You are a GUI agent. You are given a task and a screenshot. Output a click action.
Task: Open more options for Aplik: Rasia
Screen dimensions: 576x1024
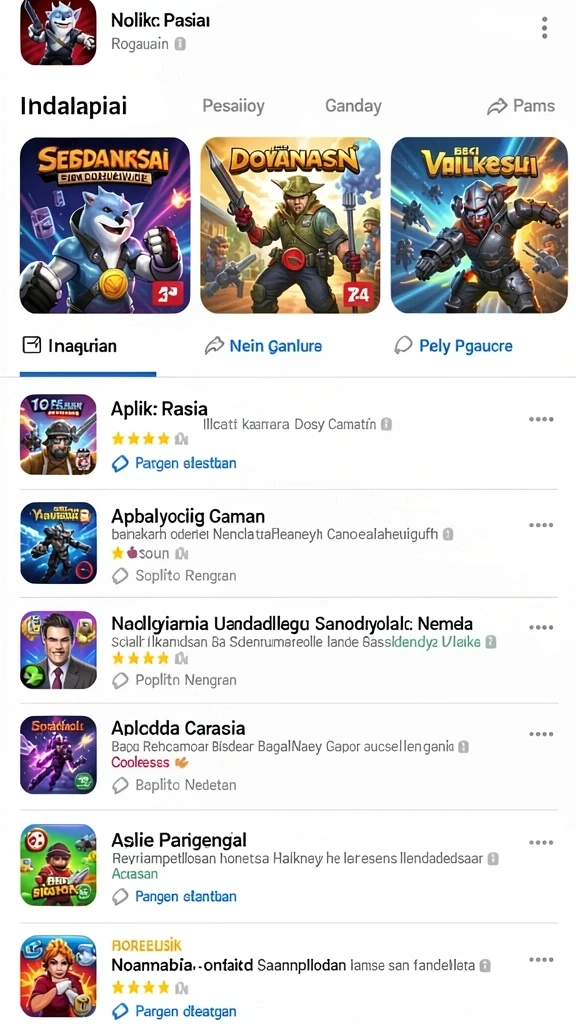click(541, 419)
